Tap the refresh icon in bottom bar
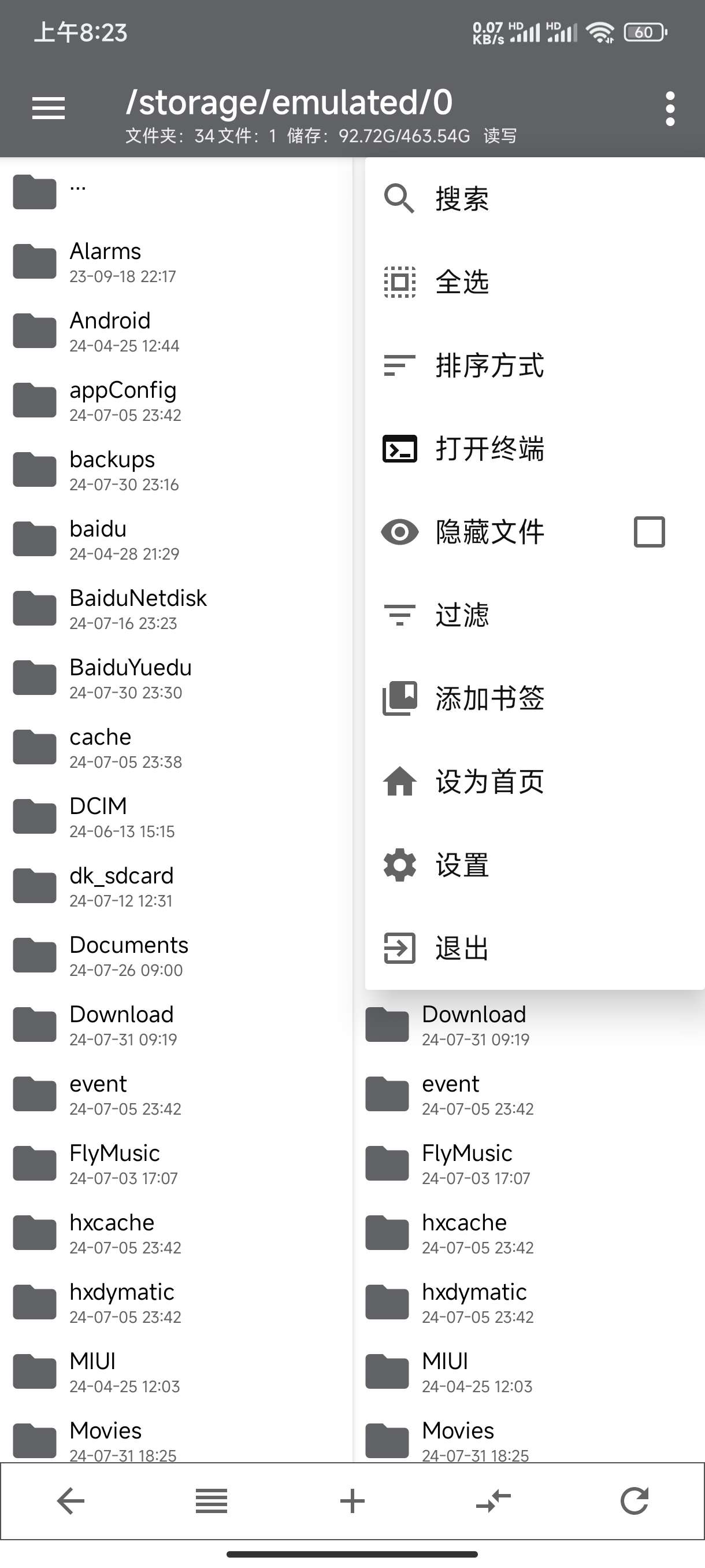Image resolution: width=705 pixels, height=1568 pixels. [x=634, y=1501]
